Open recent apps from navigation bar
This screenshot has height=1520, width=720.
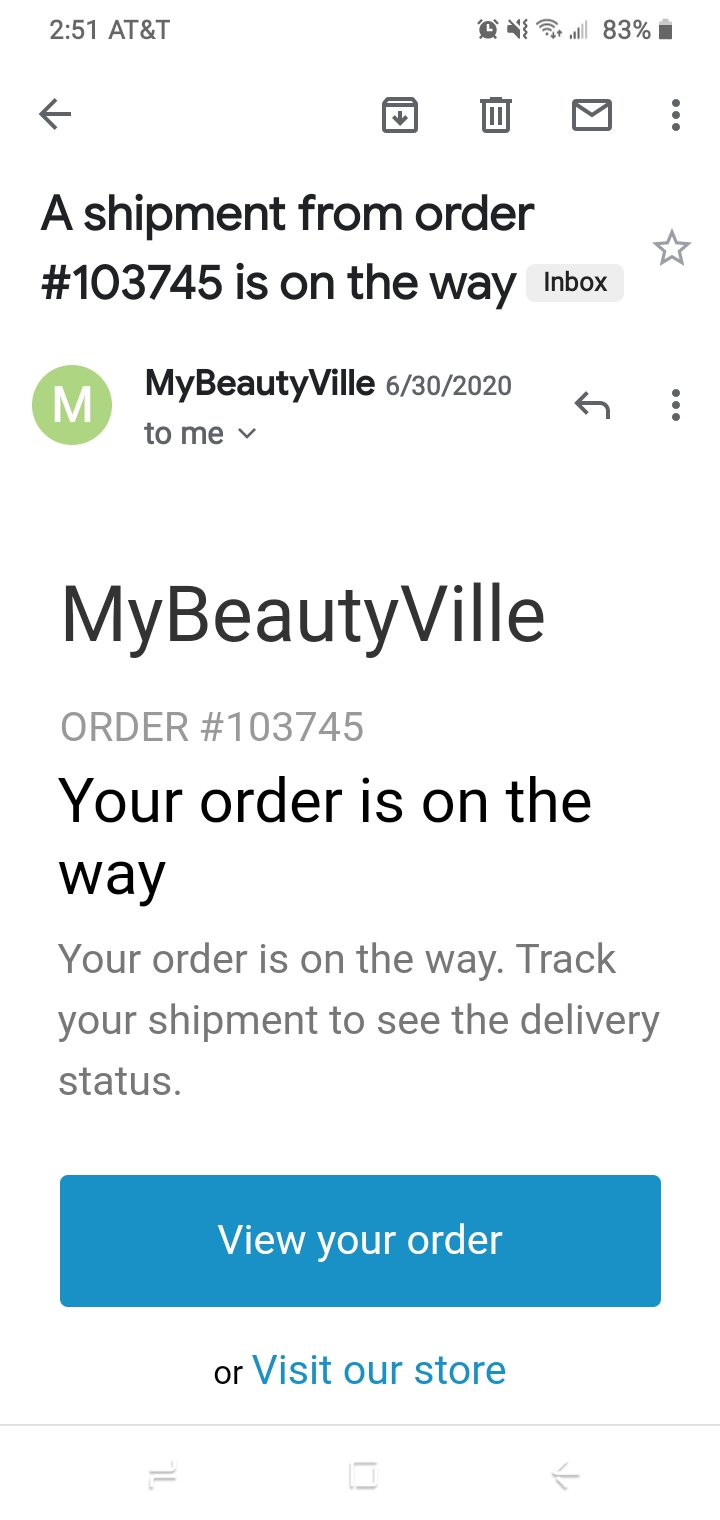pyautogui.click(x=163, y=1474)
